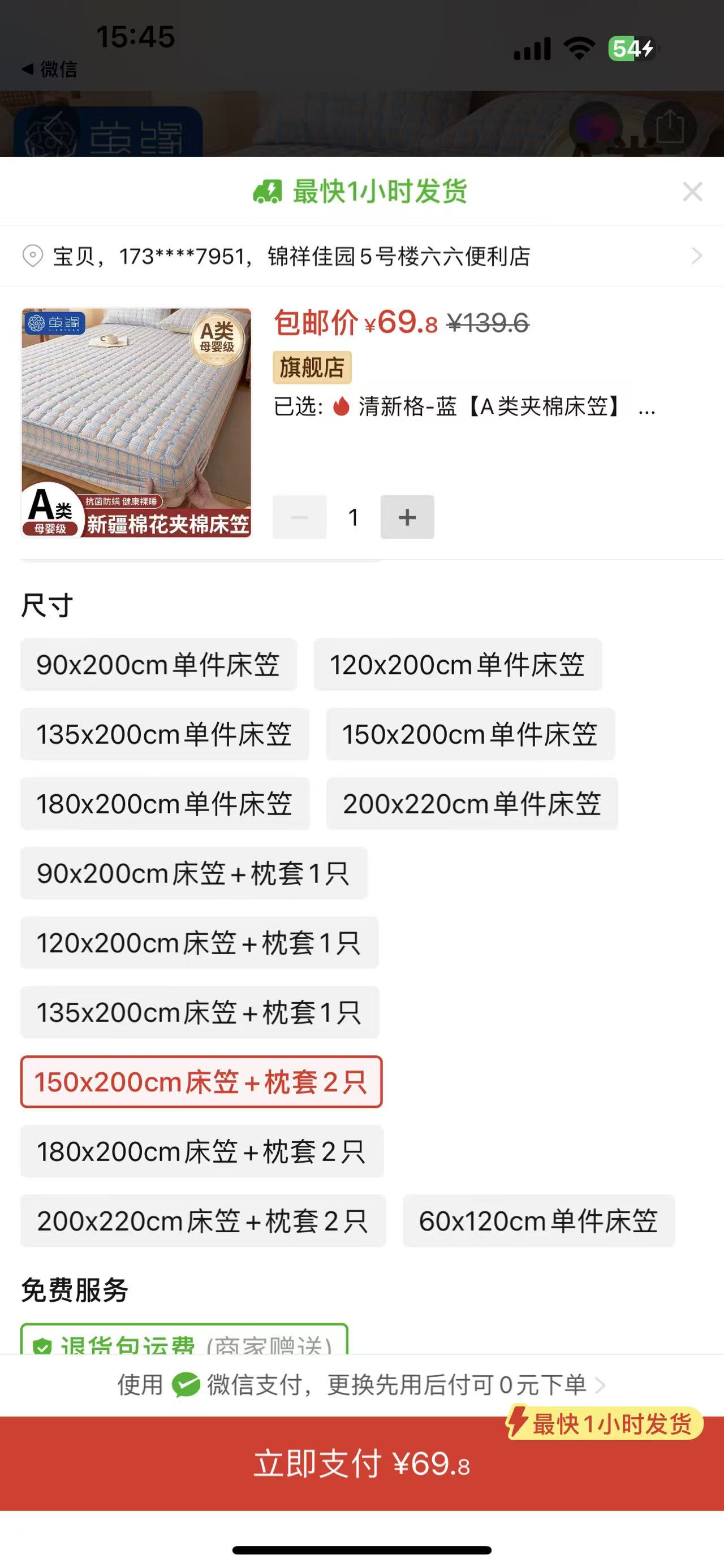Pick the 200x220cm单件床笠 chip
Screen dimensions: 724x1568
click(x=472, y=803)
